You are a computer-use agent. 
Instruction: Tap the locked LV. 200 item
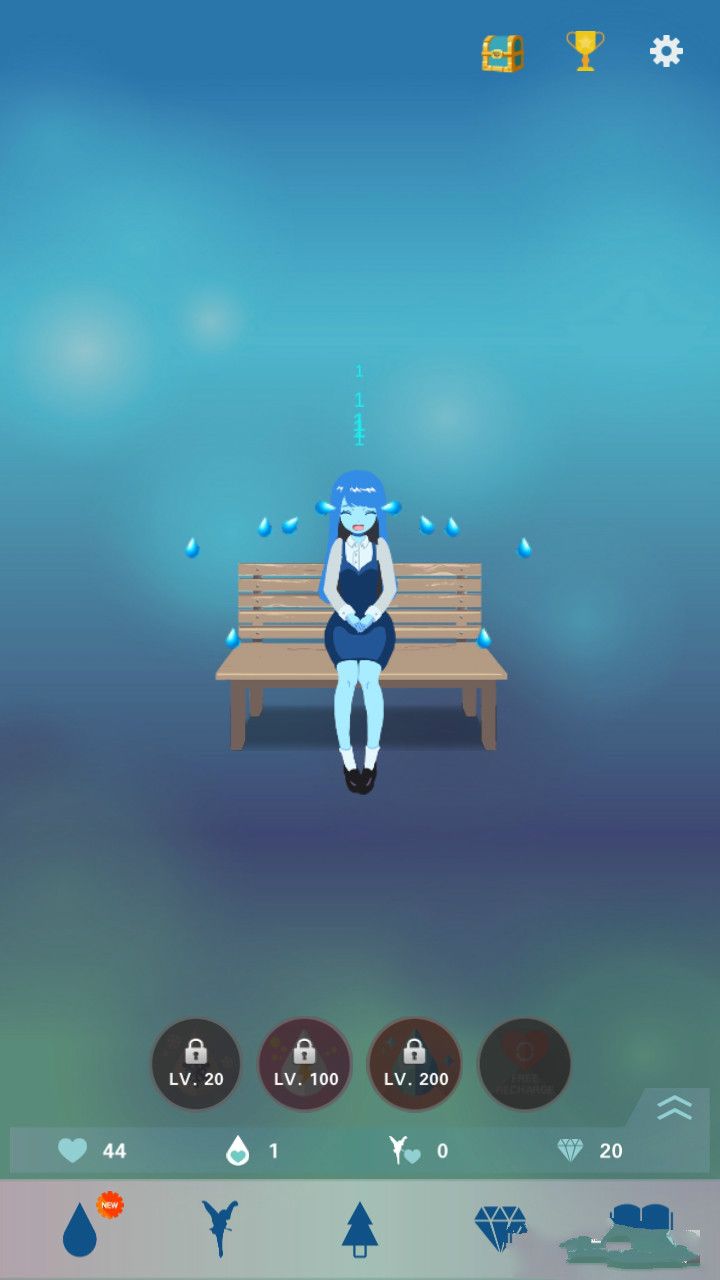pos(414,1064)
